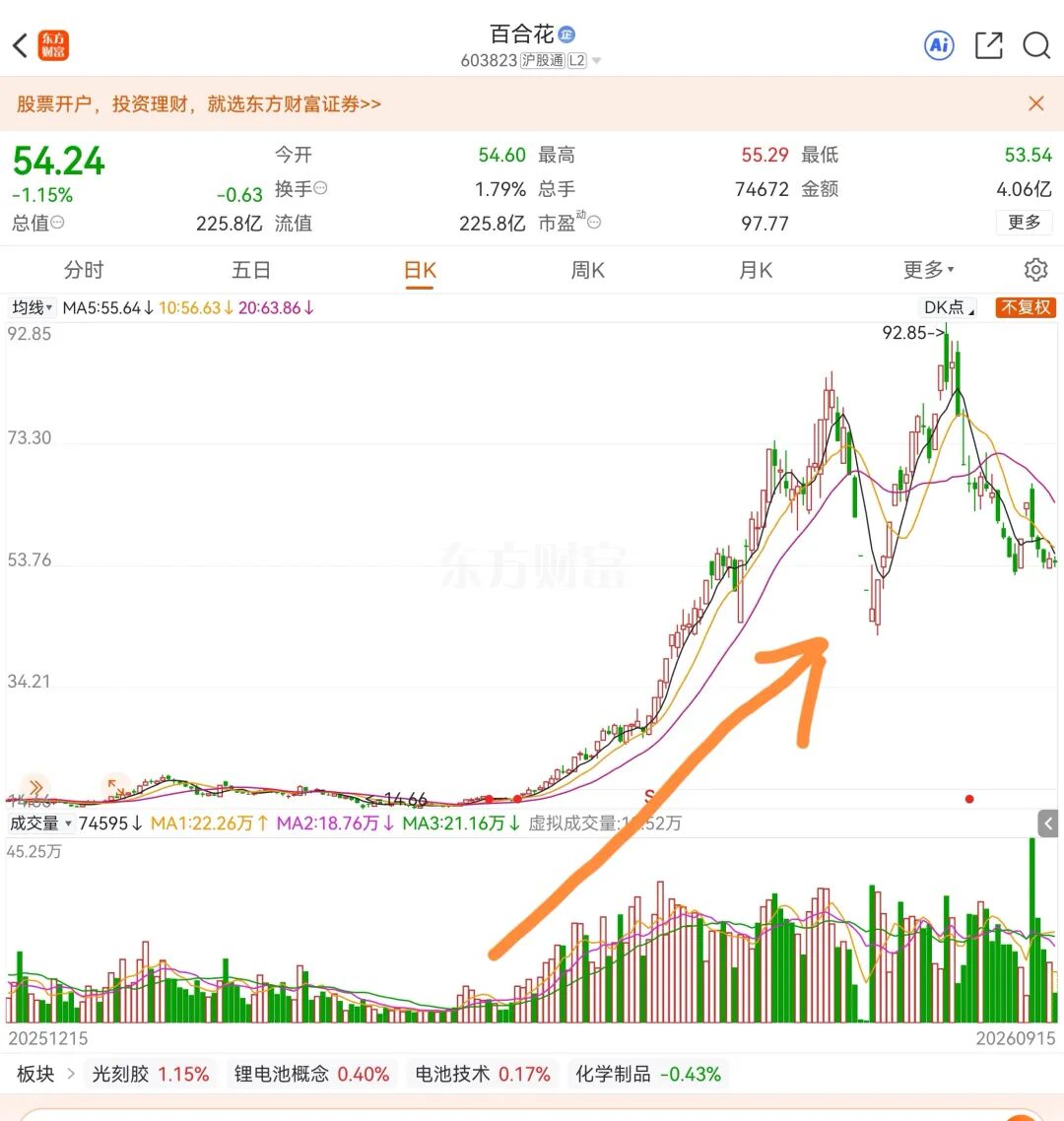The height and width of the screenshot is (1121, 1064).
Task: Tap the 更多 button in quote details
Action: pos(1024,223)
